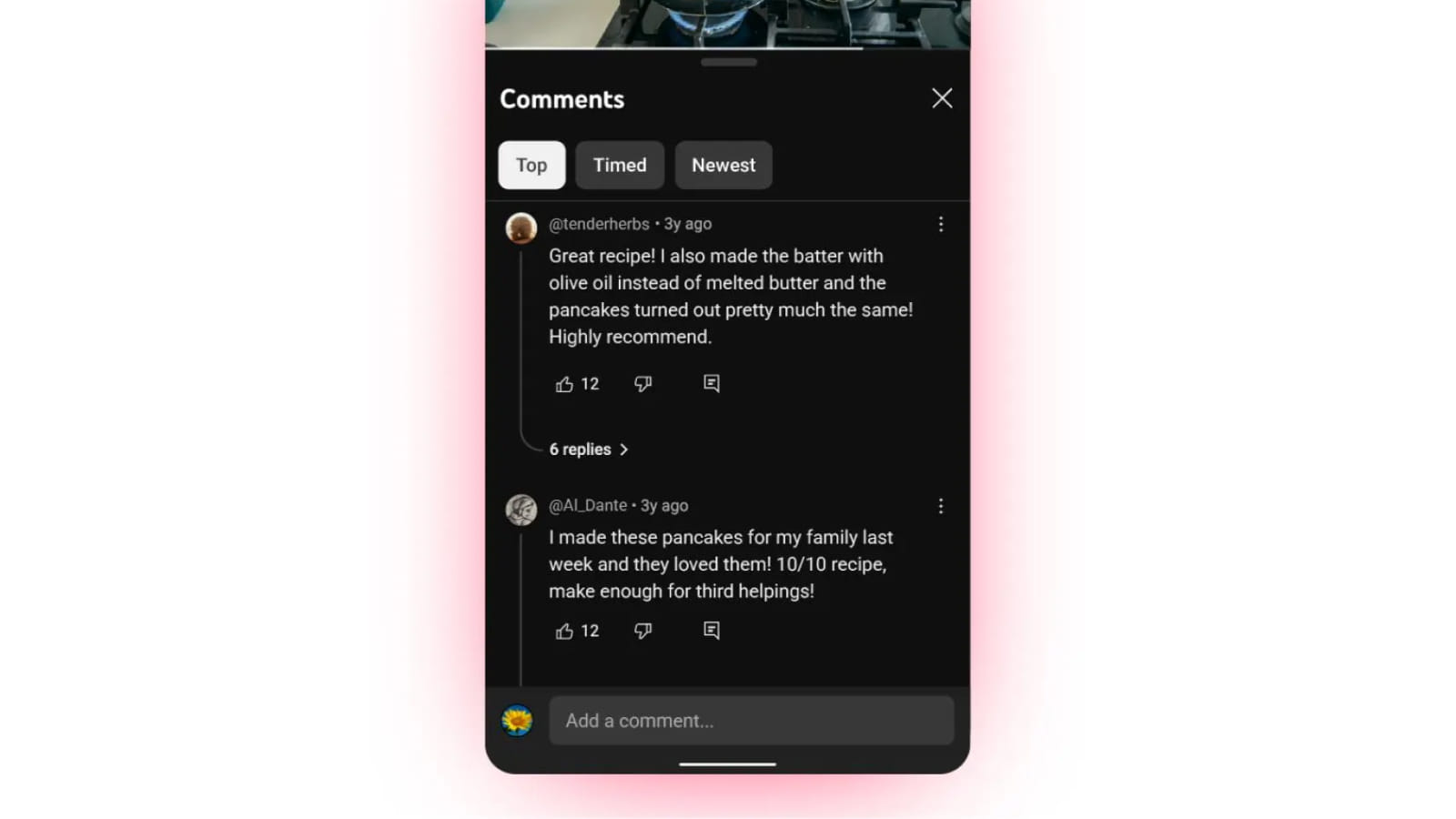Dislike the comment by @Al_Dante
The width and height of the screenshot is (1456, 819).
click(x=642, y=631)
